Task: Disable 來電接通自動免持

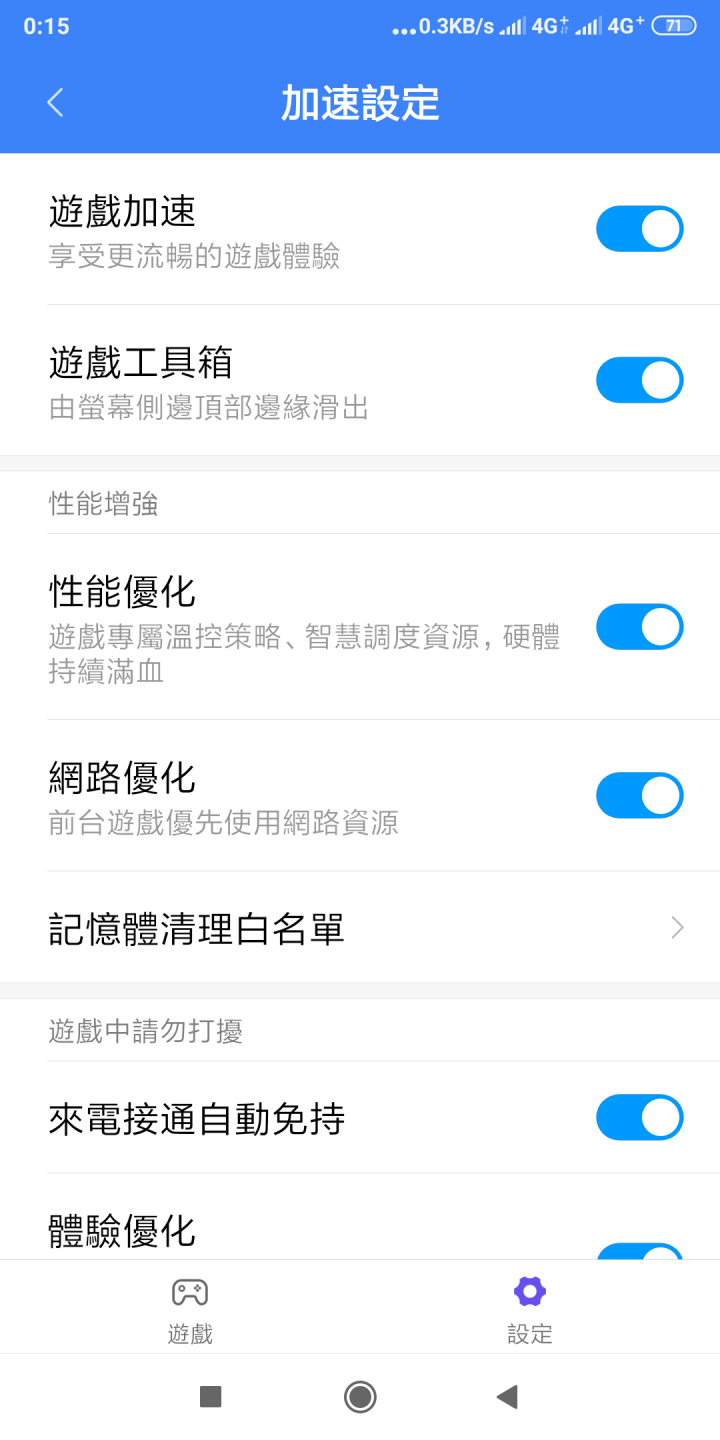Action: pyautogui.click(x=639, y=1117)
